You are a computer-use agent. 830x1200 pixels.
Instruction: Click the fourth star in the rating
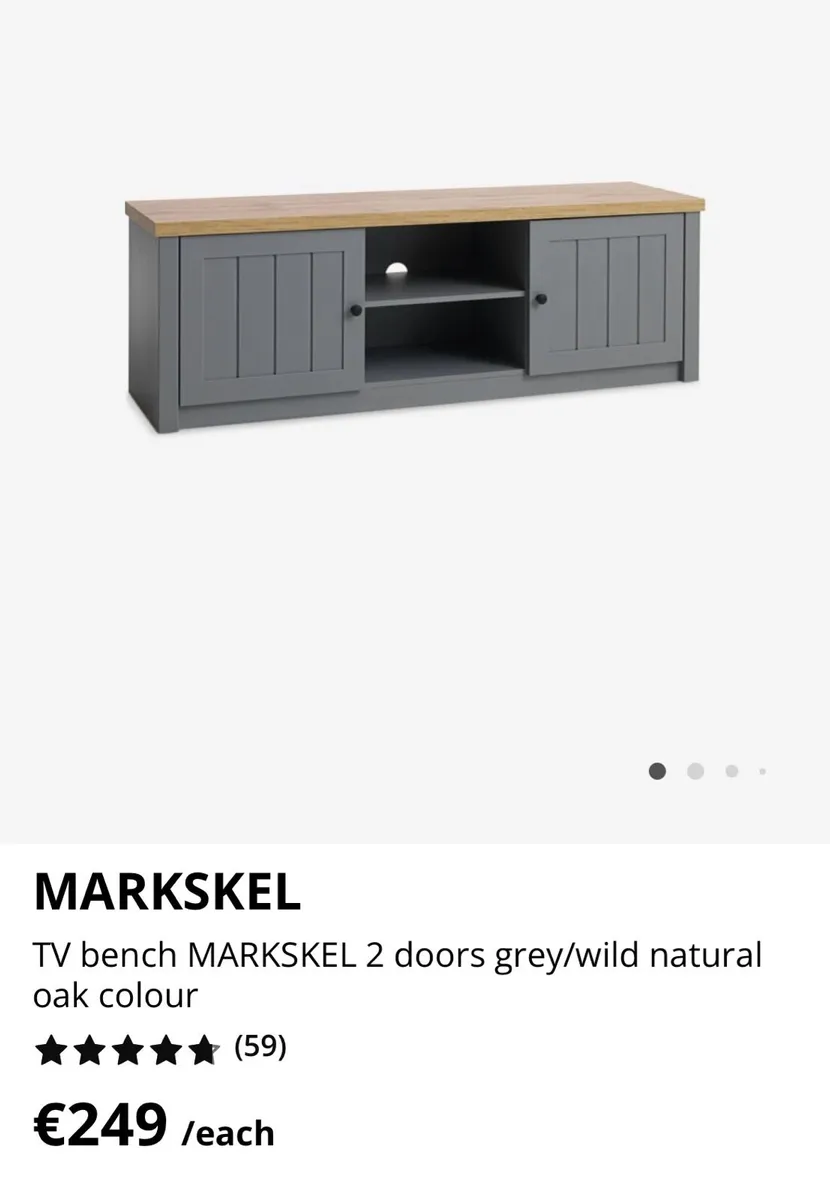(x=166, y=1046)
